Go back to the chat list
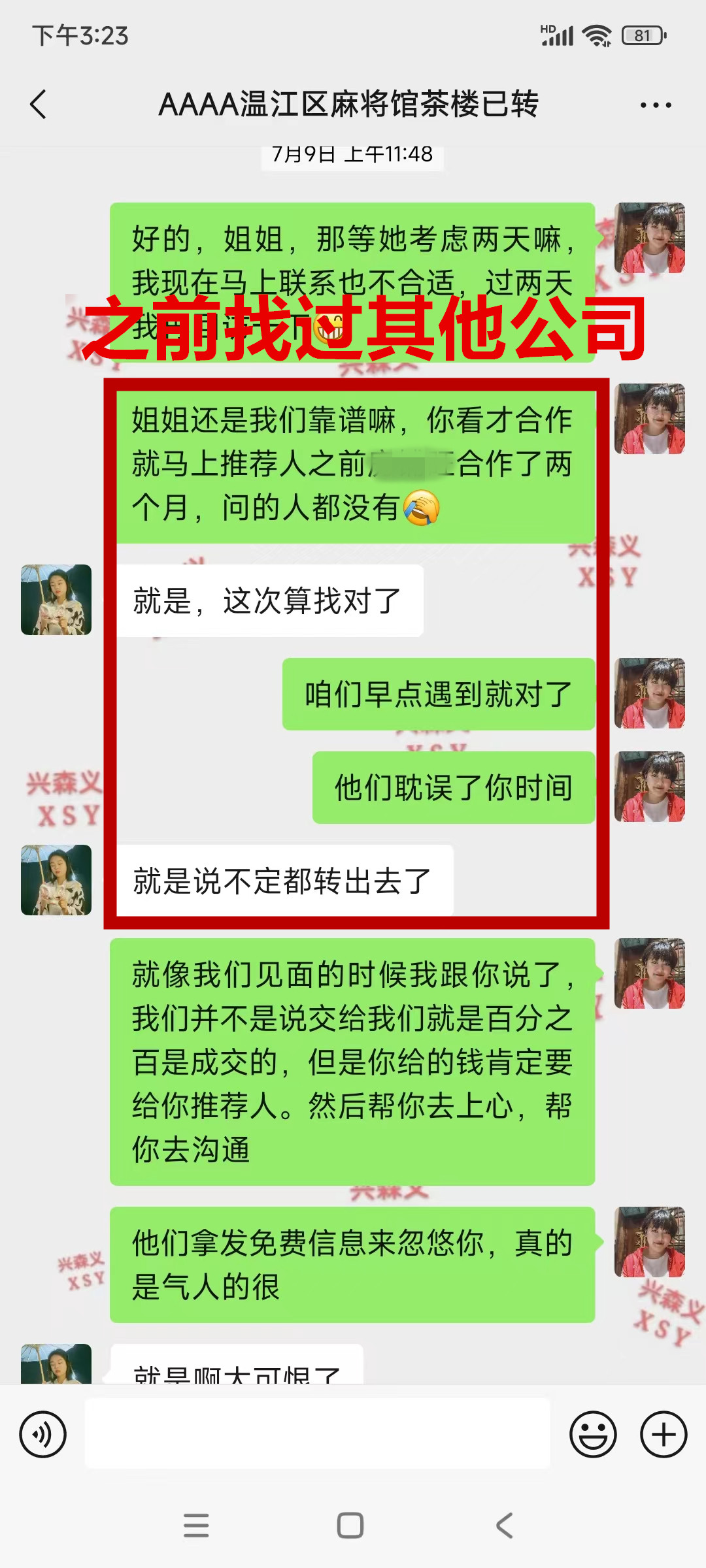The width and height of the screenshot is (706, 1568). coord(39,105)
